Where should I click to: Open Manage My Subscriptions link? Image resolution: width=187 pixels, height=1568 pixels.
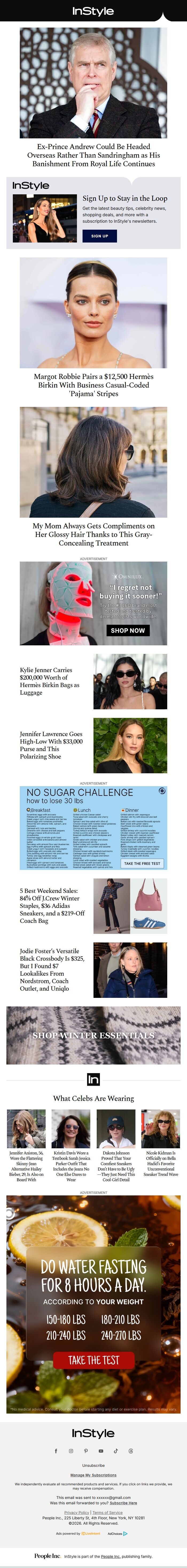[93, 1475]
